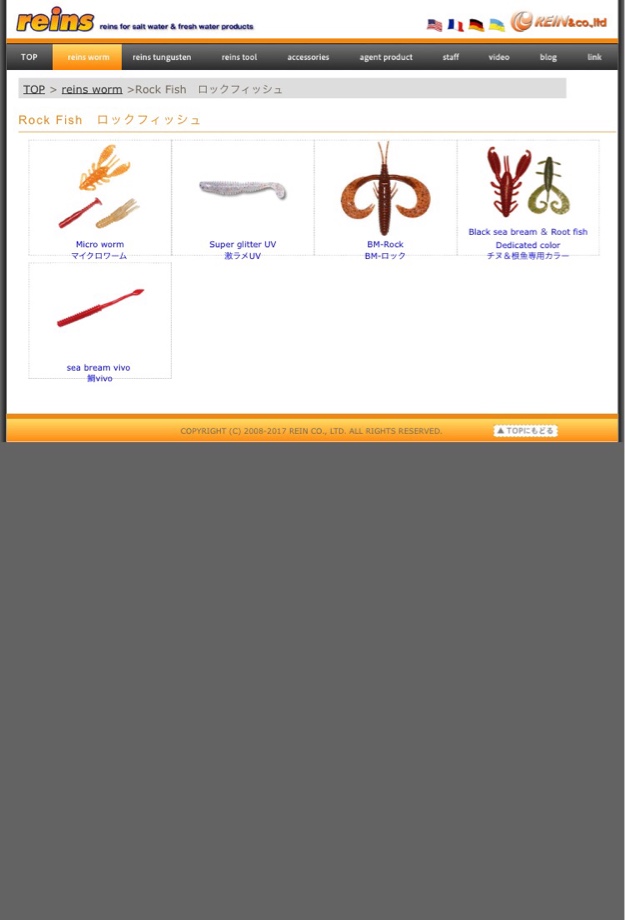
Task: Open the reins tool section
Action: [239, 57]
